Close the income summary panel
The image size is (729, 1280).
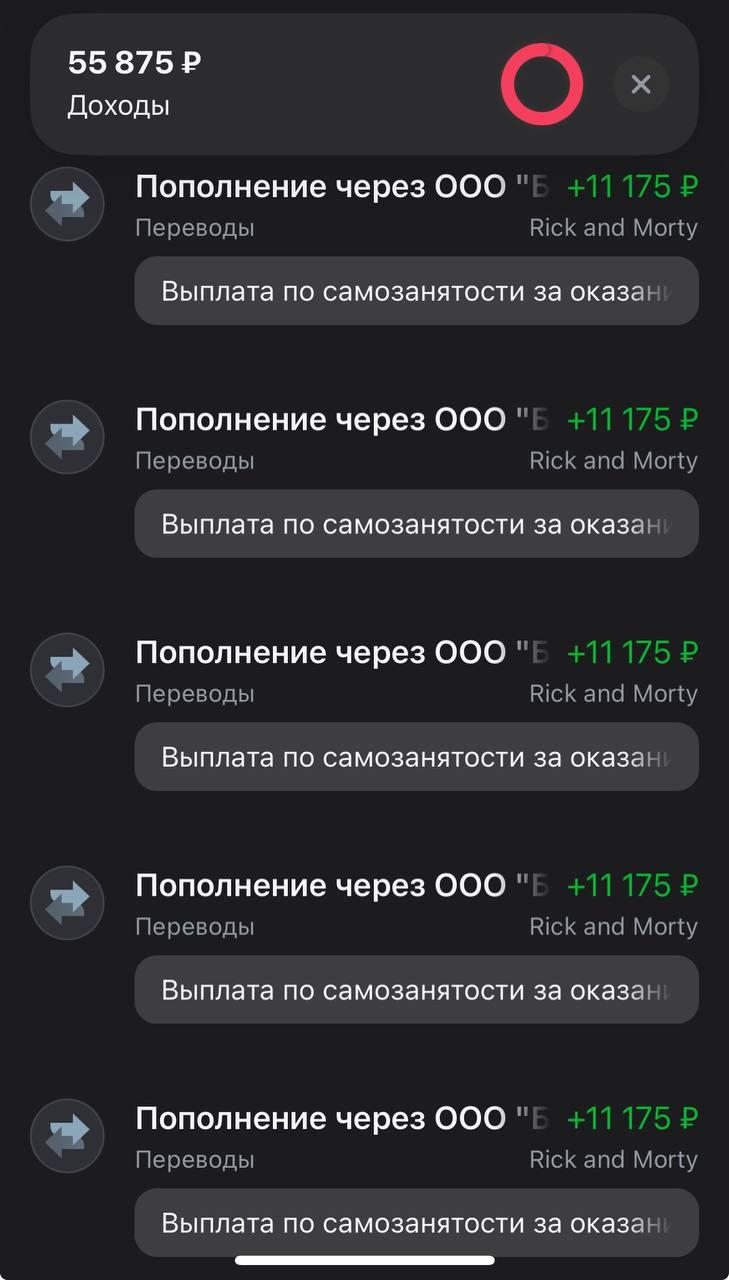(x=641, y=85)
